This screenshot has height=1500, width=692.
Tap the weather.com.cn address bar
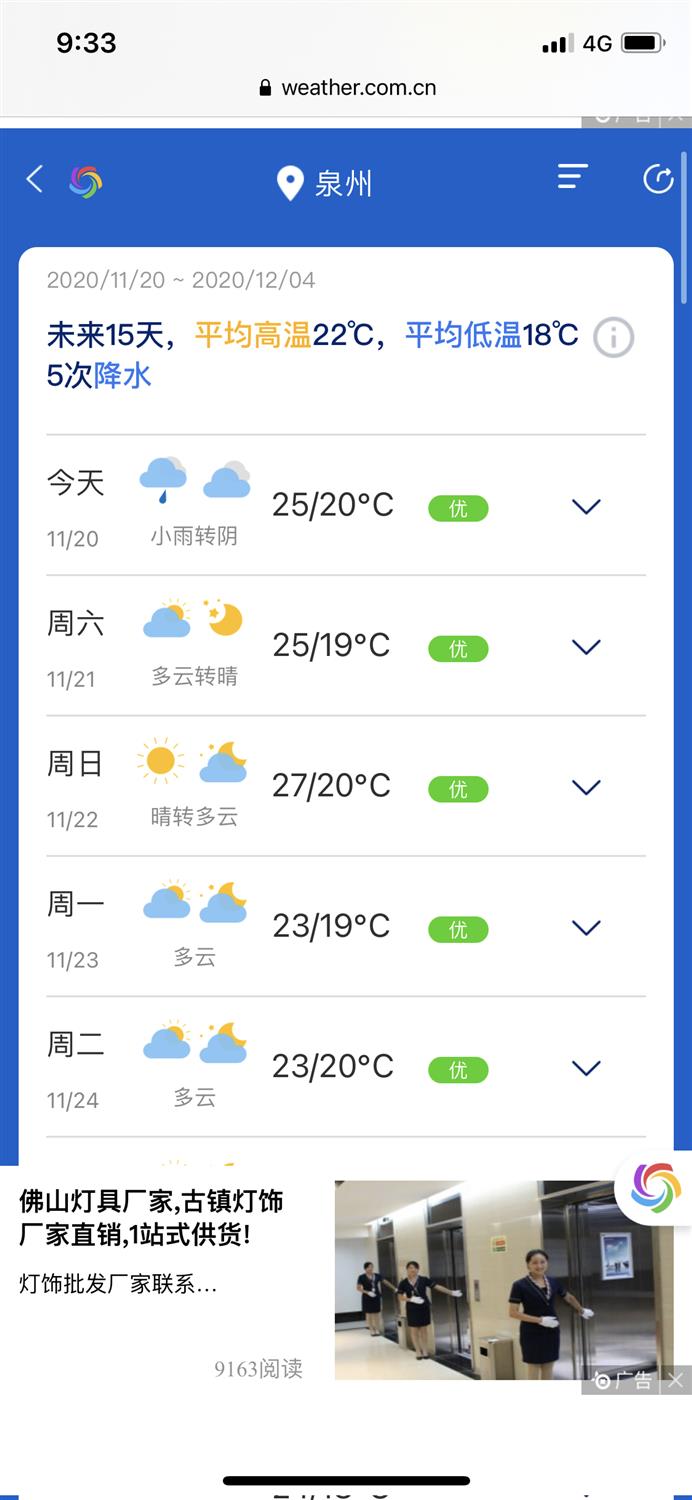(347, 88)
